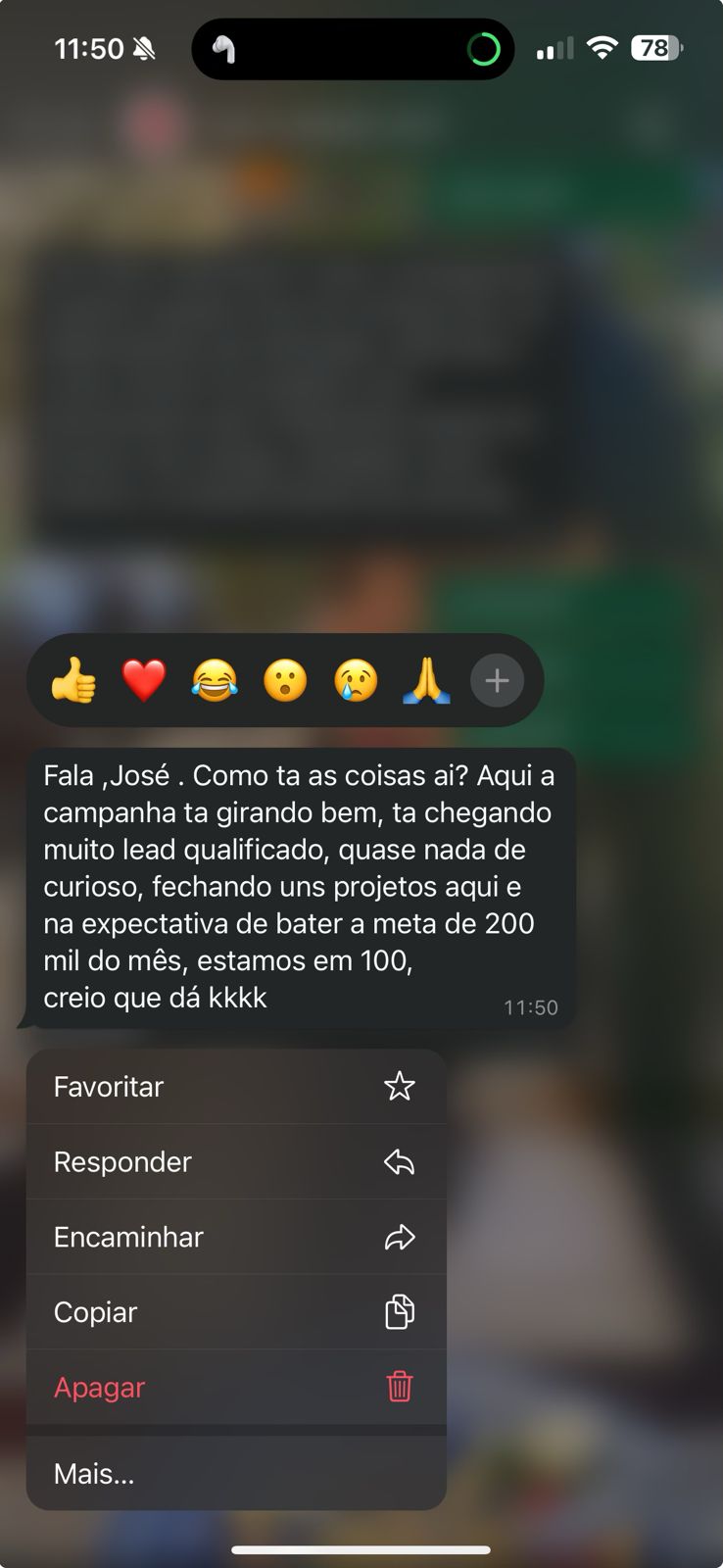This screenshot has height=1568, width=723.
Task: Open the Mais... options
Action: [x=235, y=1474]
